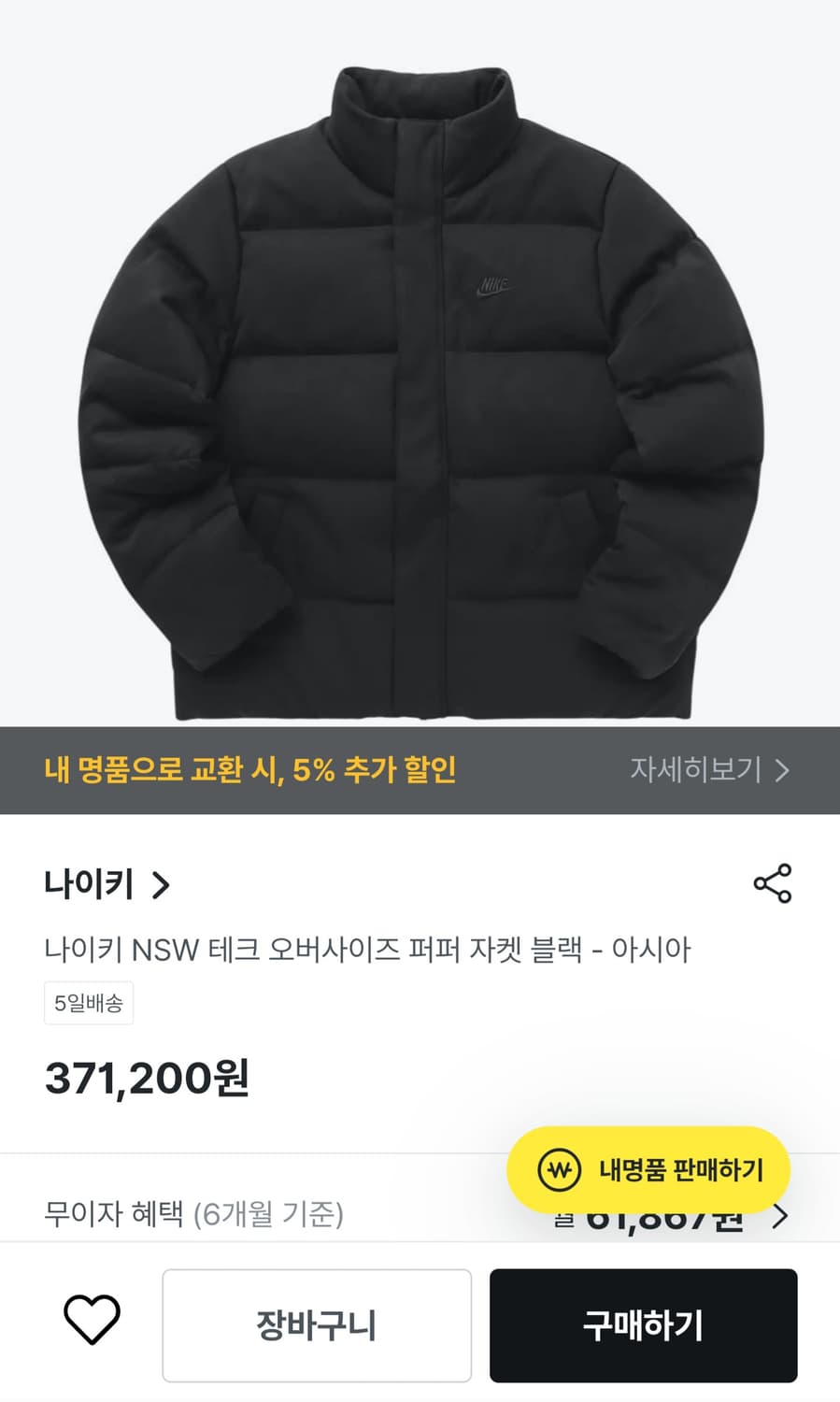Image resolution: width=840 pixels, height=1402 pixels.
Task: Select the 무이자 혜택 row
Action: [194, 1215]
